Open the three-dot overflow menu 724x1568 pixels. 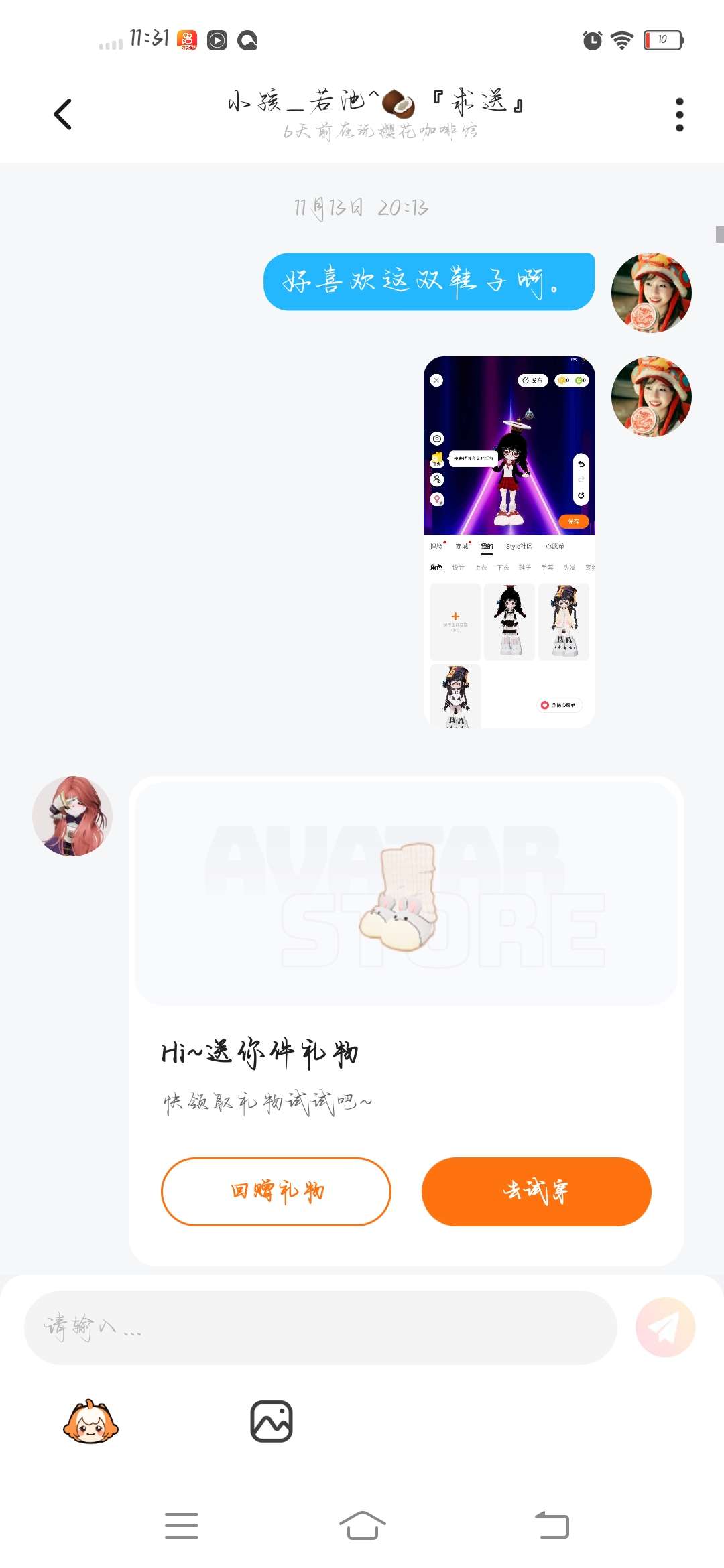tap(679, 115)
